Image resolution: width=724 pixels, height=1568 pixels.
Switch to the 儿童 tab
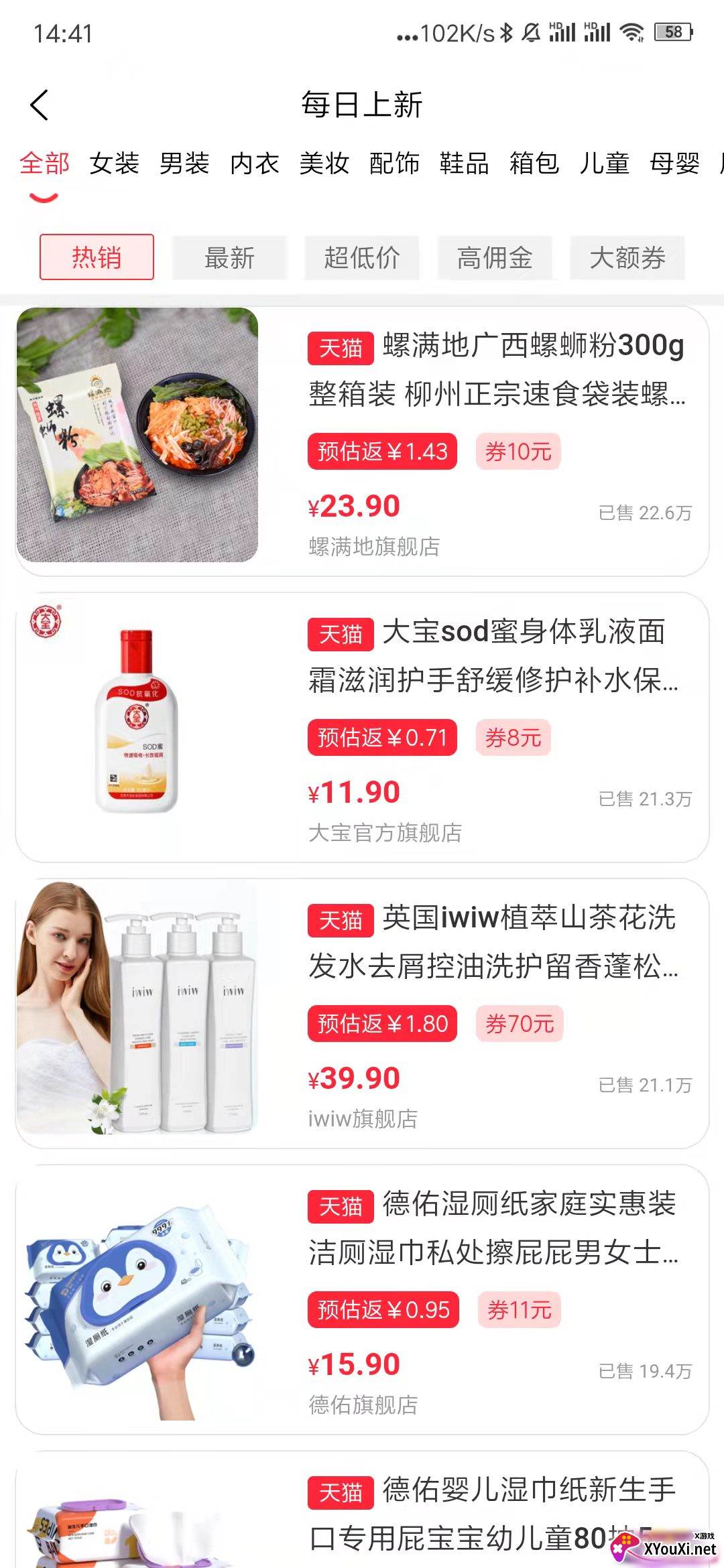tap(604, 163)
